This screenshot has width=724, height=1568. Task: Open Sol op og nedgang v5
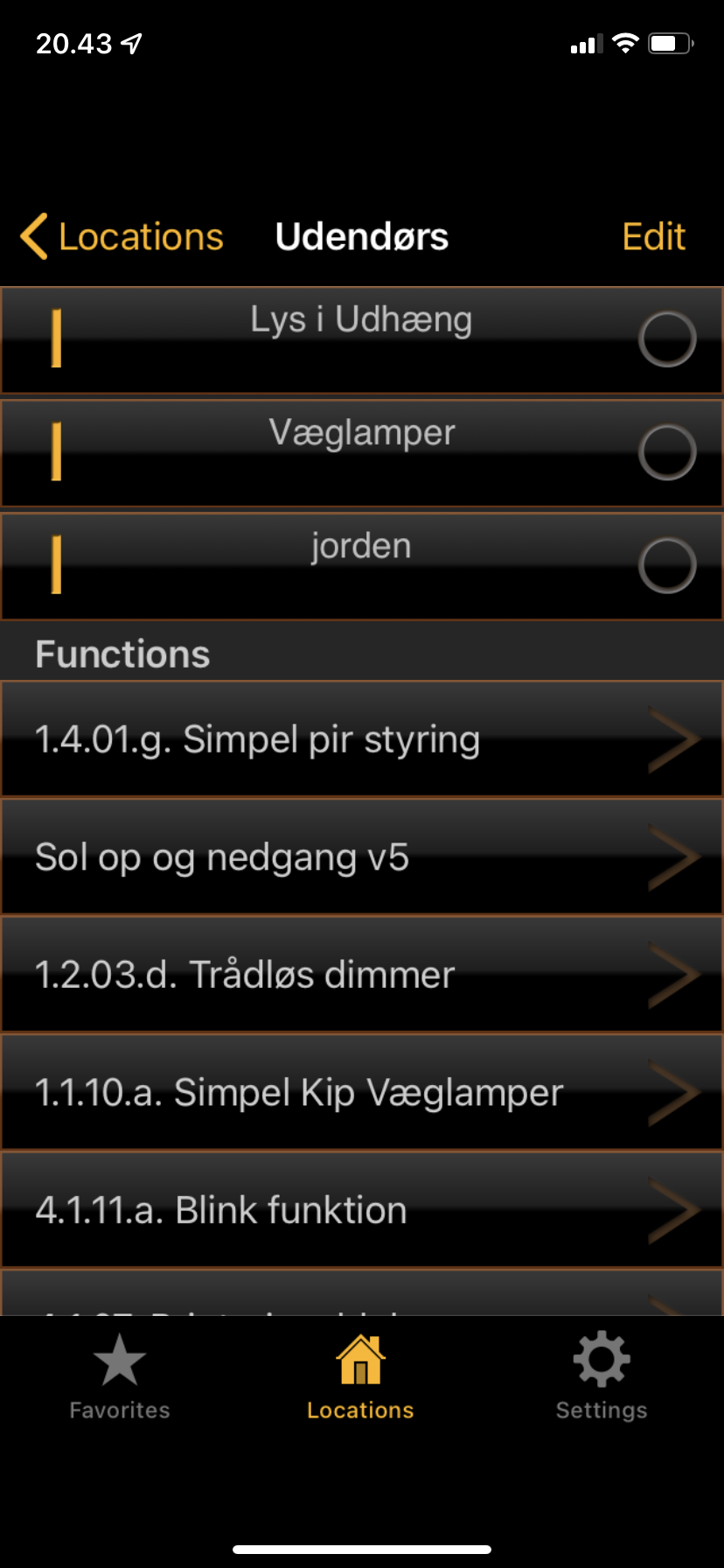(x=361, y=857)
